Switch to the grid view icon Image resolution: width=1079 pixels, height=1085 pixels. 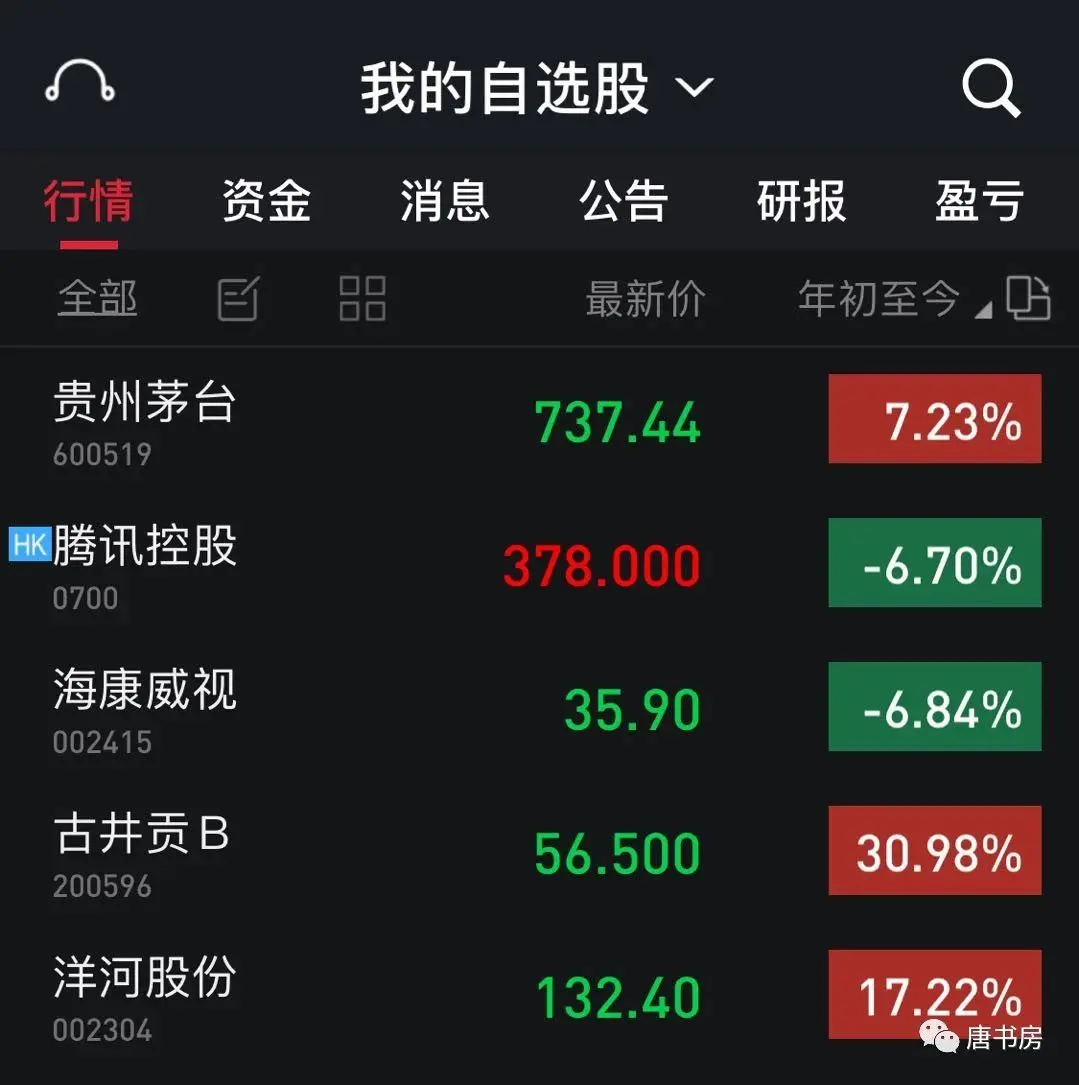(x=362, y=298)
